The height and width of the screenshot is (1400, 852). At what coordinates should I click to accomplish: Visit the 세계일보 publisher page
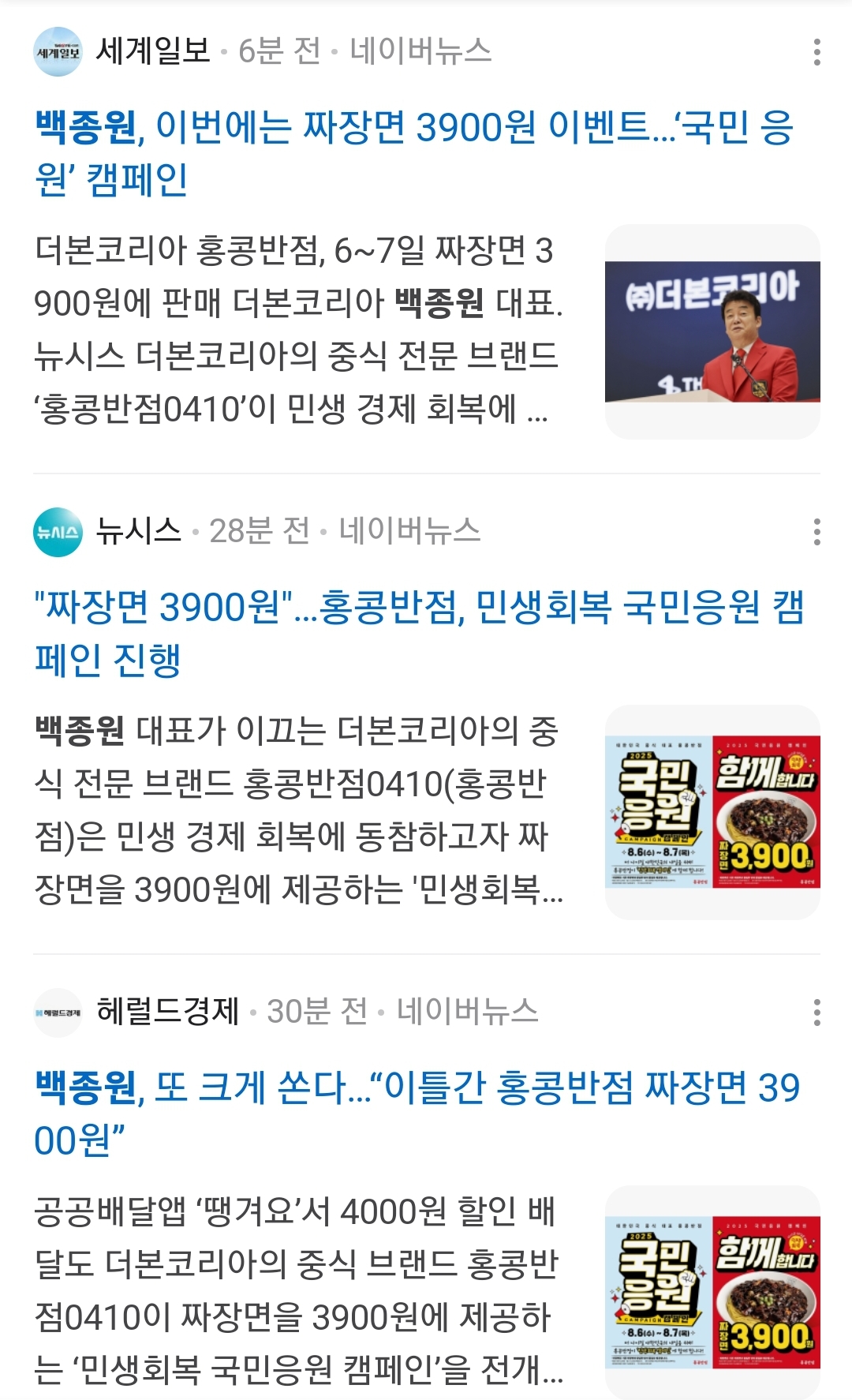click(153, 51)
